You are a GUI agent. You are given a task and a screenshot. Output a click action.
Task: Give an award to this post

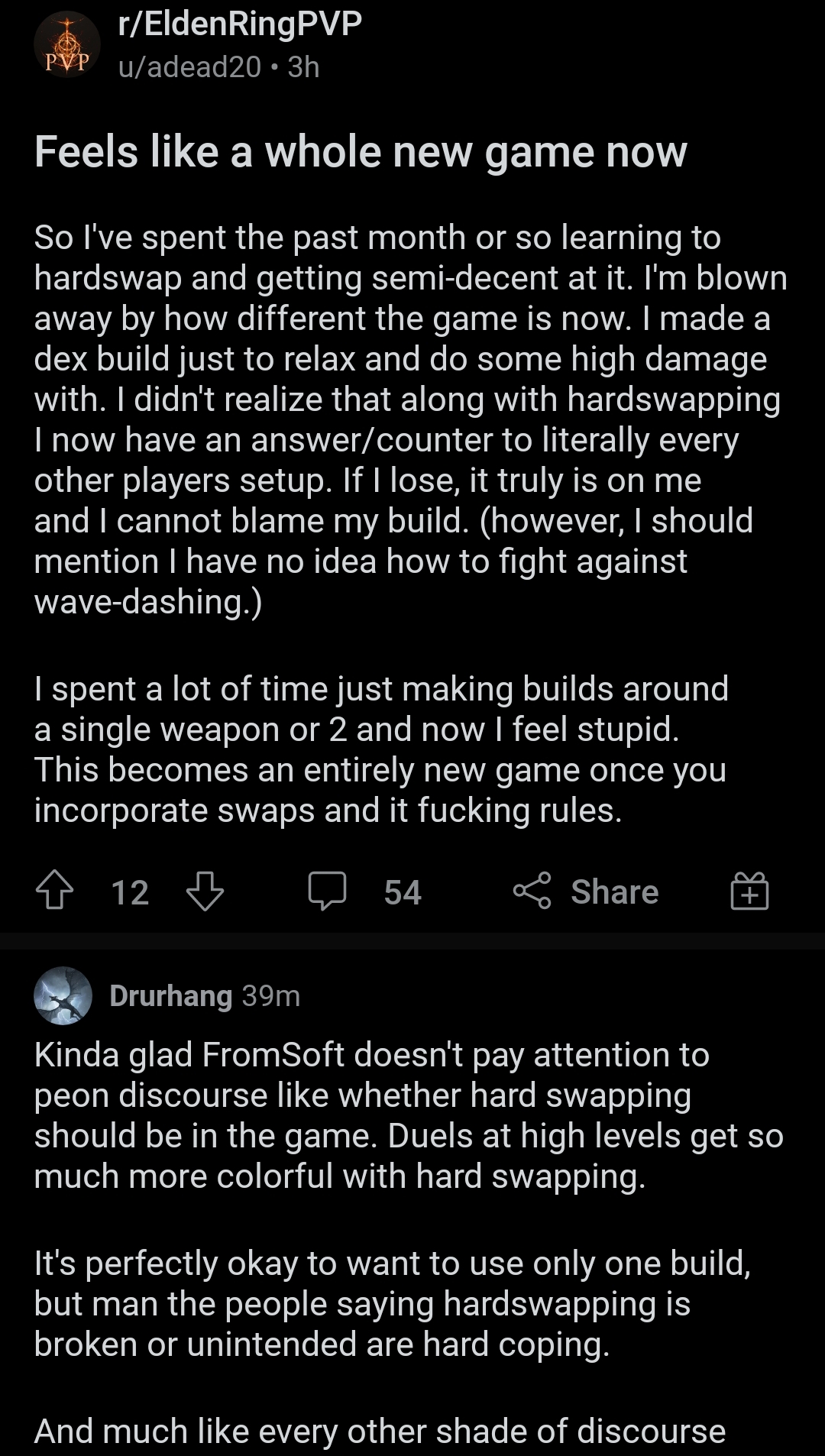[x=749, y=891]
